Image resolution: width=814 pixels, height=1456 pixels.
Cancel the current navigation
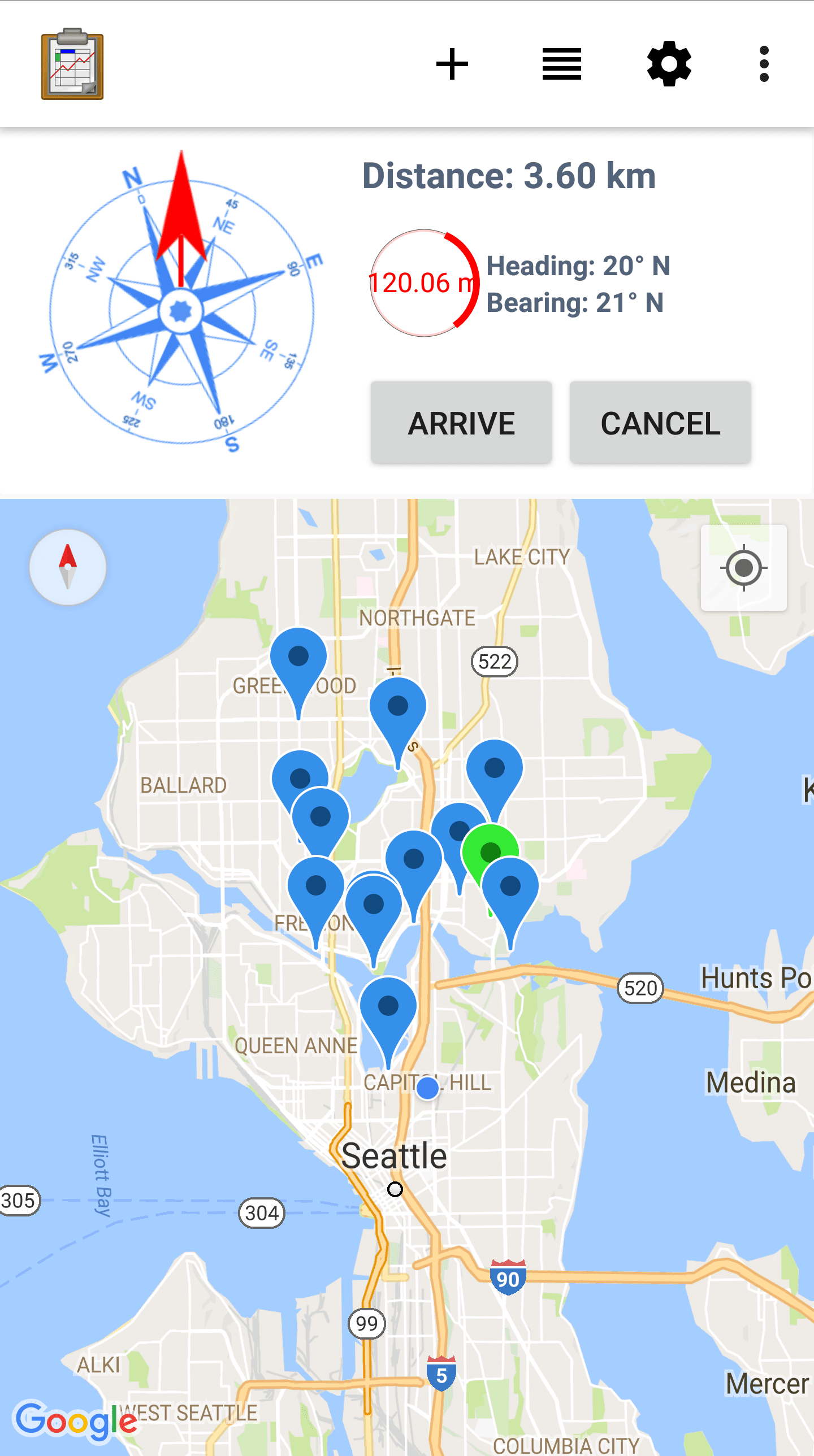(660, 423)
